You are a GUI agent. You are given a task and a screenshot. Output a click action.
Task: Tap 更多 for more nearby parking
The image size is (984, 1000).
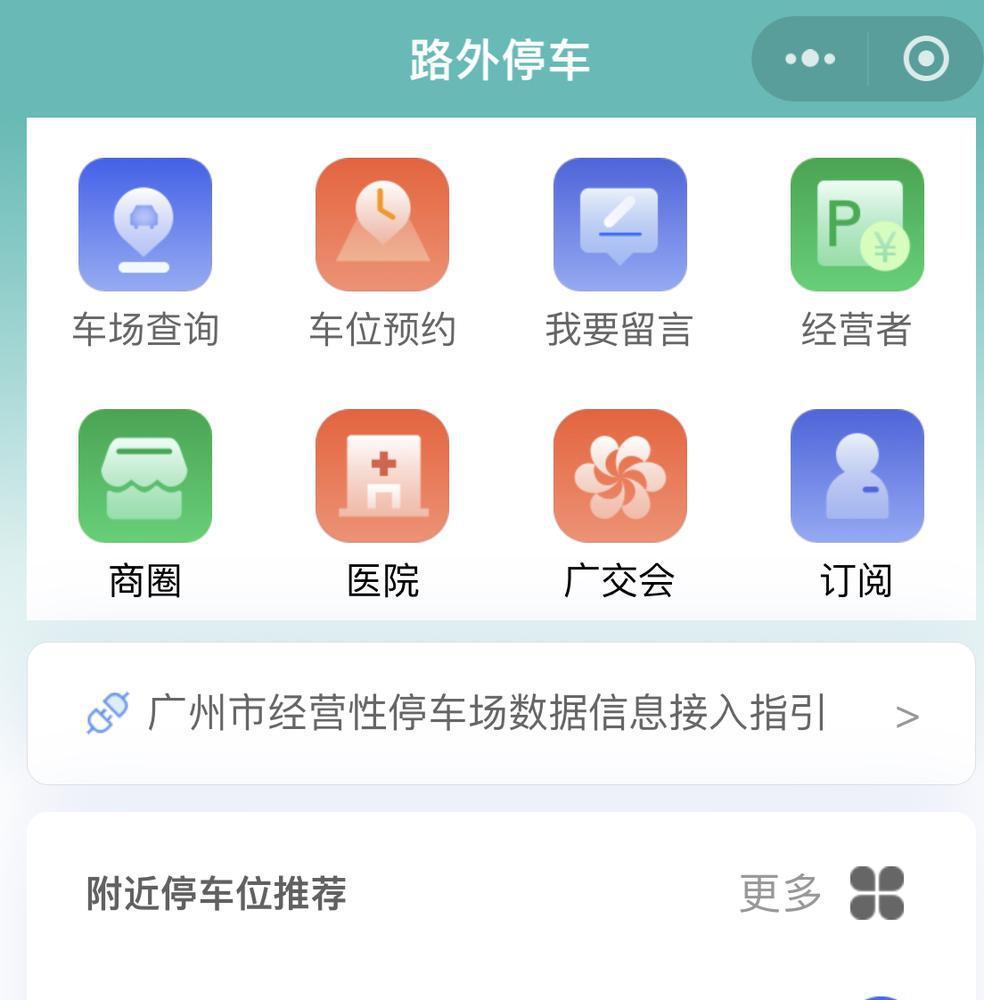[x=780, y=893]
